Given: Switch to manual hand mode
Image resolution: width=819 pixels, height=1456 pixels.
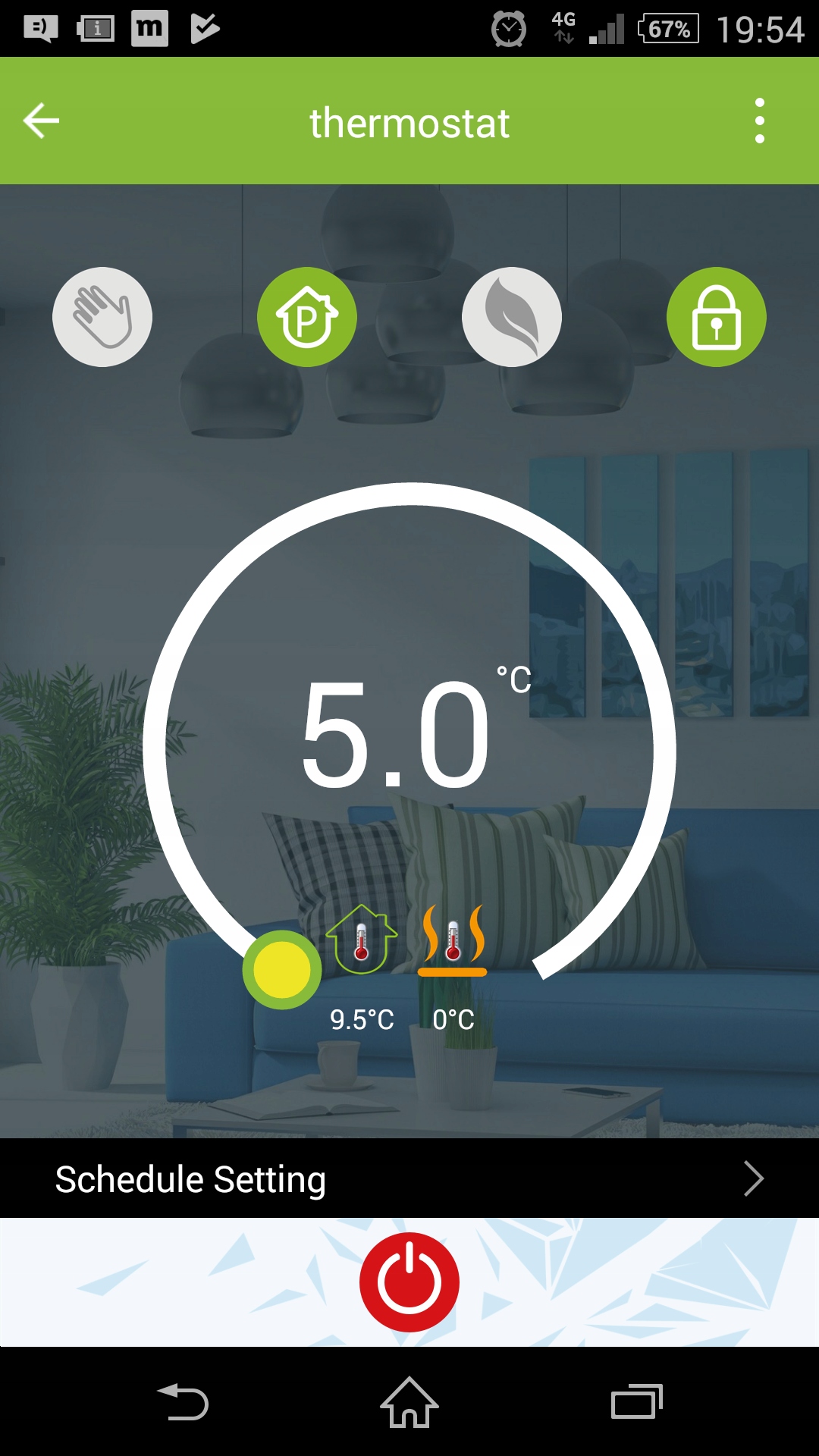Looking at the screenshot, I should point(102,317).
